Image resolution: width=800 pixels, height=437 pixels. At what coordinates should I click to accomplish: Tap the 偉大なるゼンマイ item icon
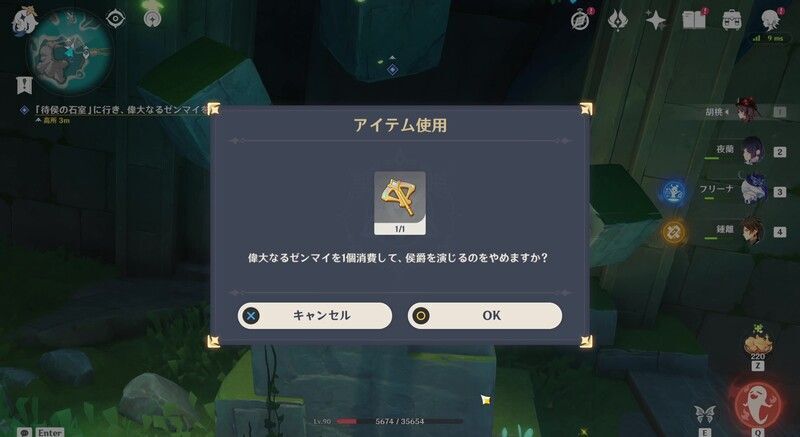tap(400, 198)
